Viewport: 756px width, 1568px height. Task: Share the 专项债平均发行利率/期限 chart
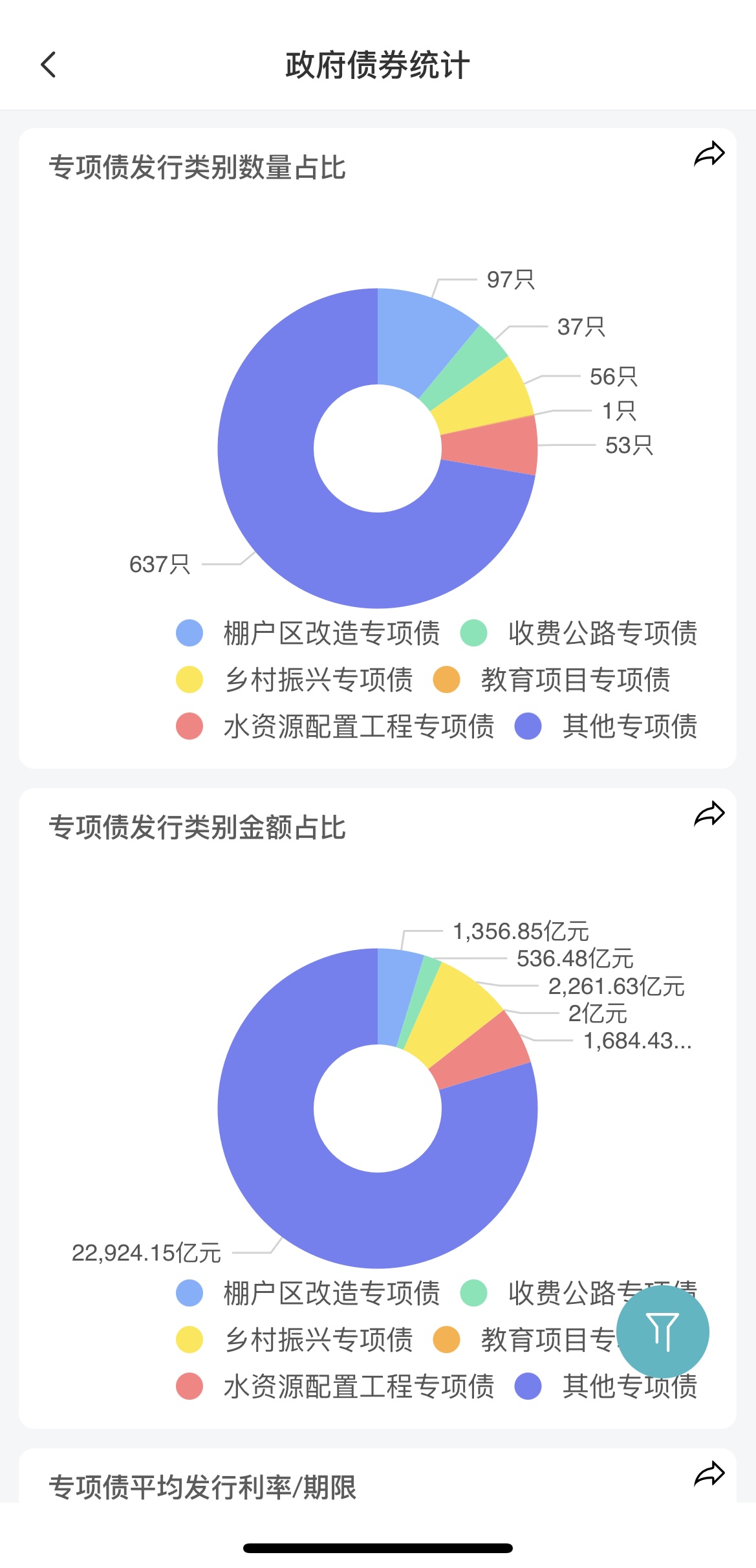709,1474
